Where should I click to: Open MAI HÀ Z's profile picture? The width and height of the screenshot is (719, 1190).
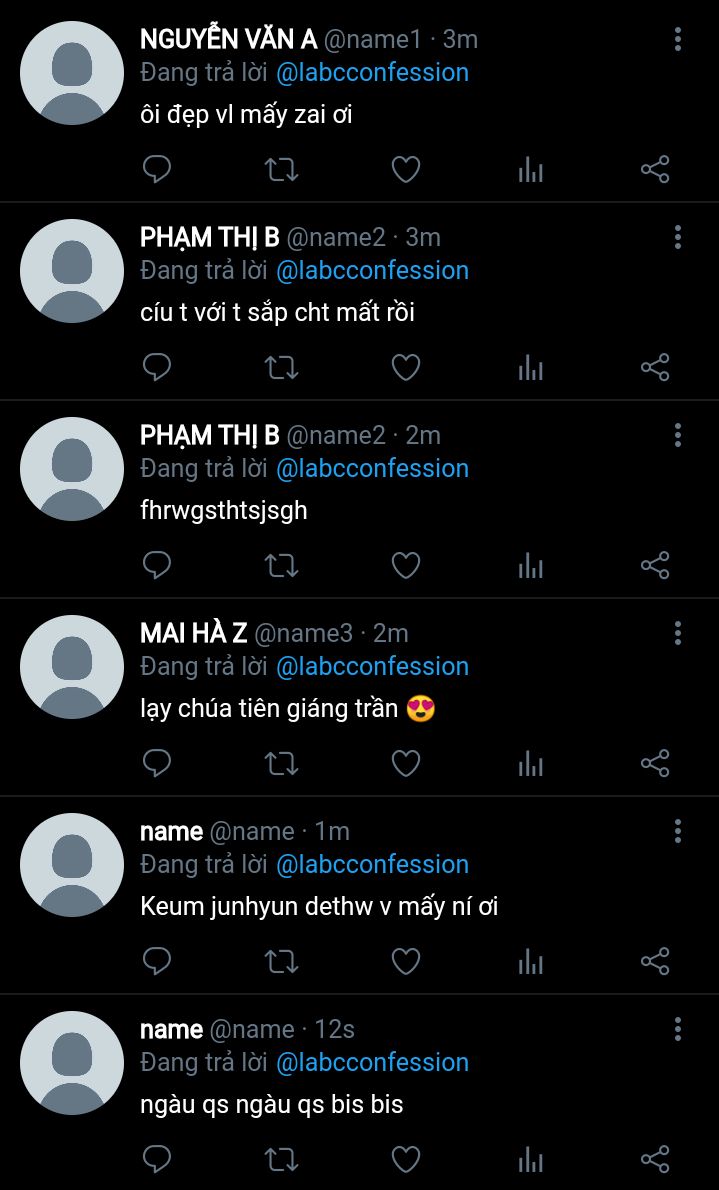tap(71, 667)
